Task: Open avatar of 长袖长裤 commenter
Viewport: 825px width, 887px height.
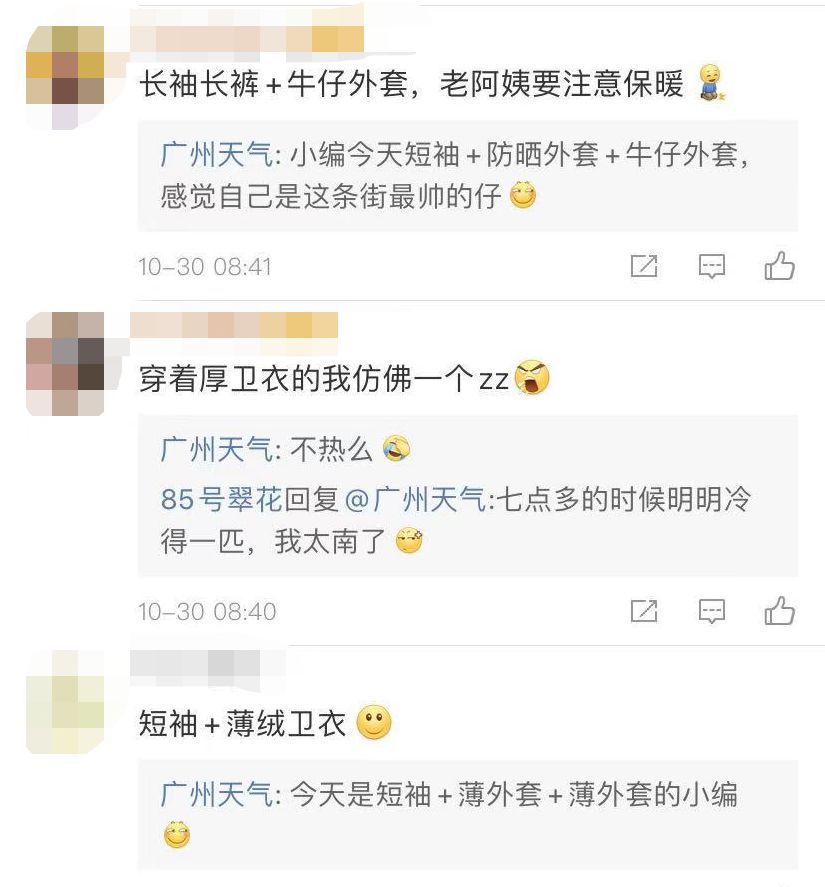Action: click(x=65, y=77)
